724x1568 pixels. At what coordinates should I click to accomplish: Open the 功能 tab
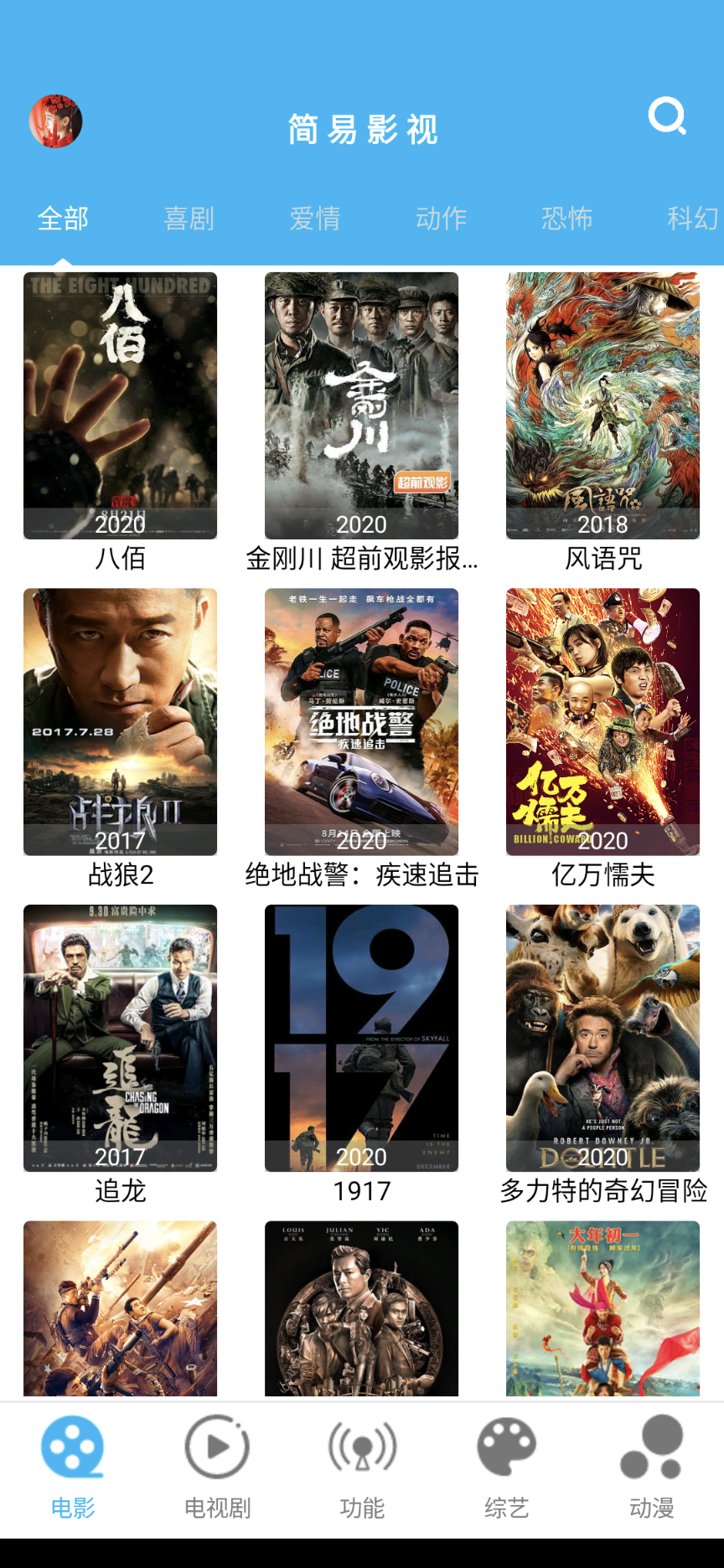click(x=362, y=1467)
